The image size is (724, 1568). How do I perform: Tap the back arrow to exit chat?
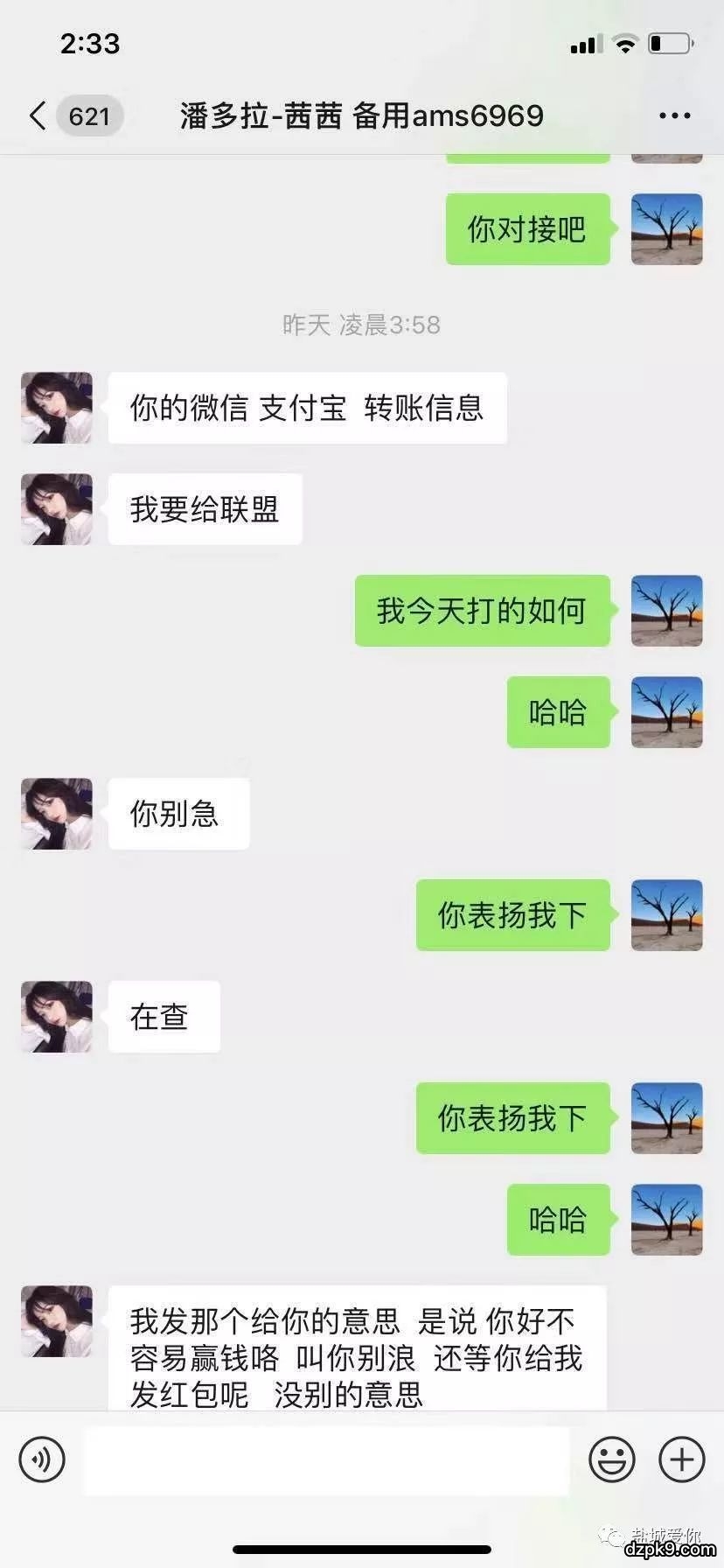click(x=37, y=115)
